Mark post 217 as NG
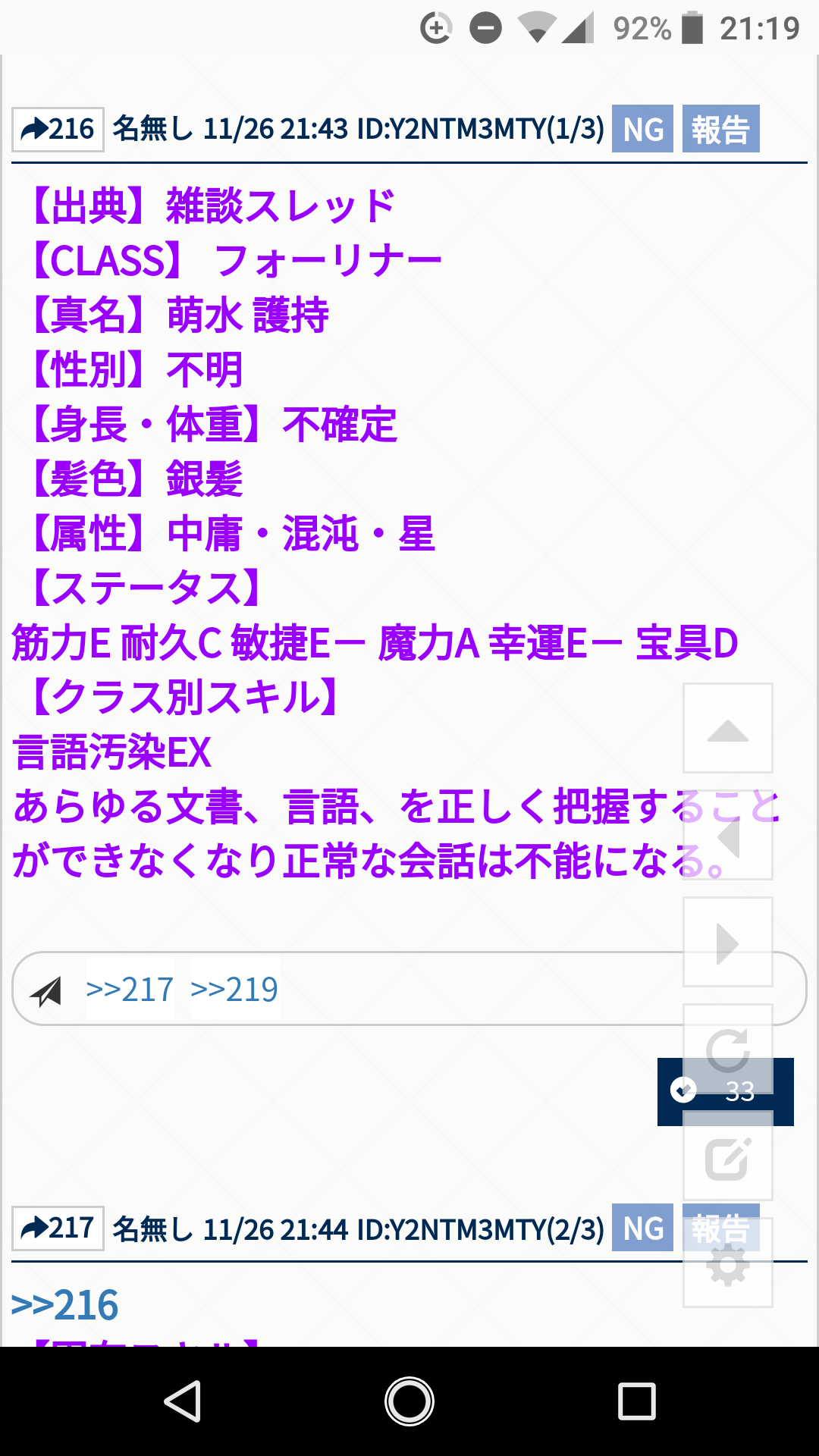 pos(642,1228)
